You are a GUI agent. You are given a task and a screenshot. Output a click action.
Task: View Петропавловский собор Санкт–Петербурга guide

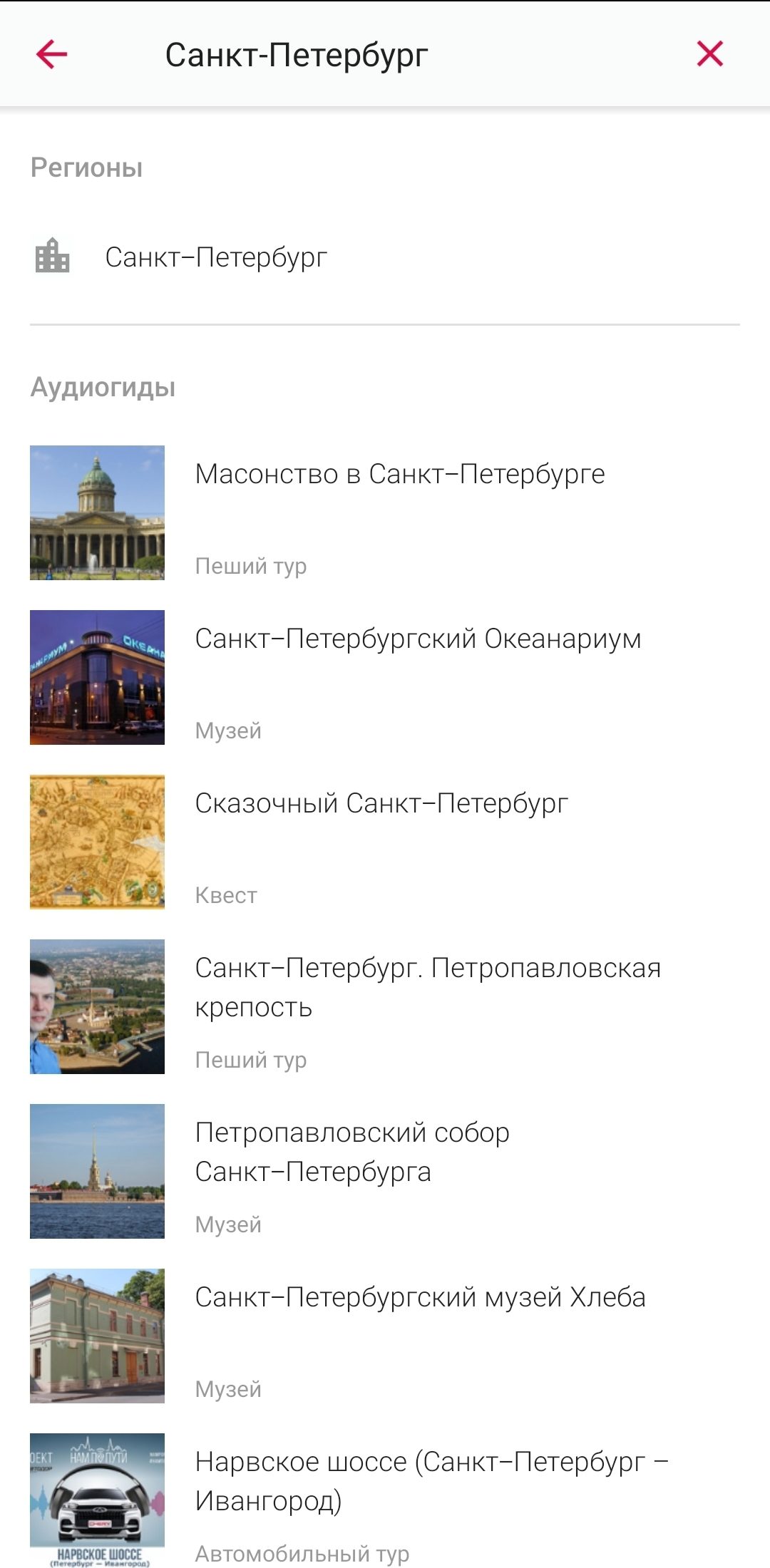(352, 1152)
